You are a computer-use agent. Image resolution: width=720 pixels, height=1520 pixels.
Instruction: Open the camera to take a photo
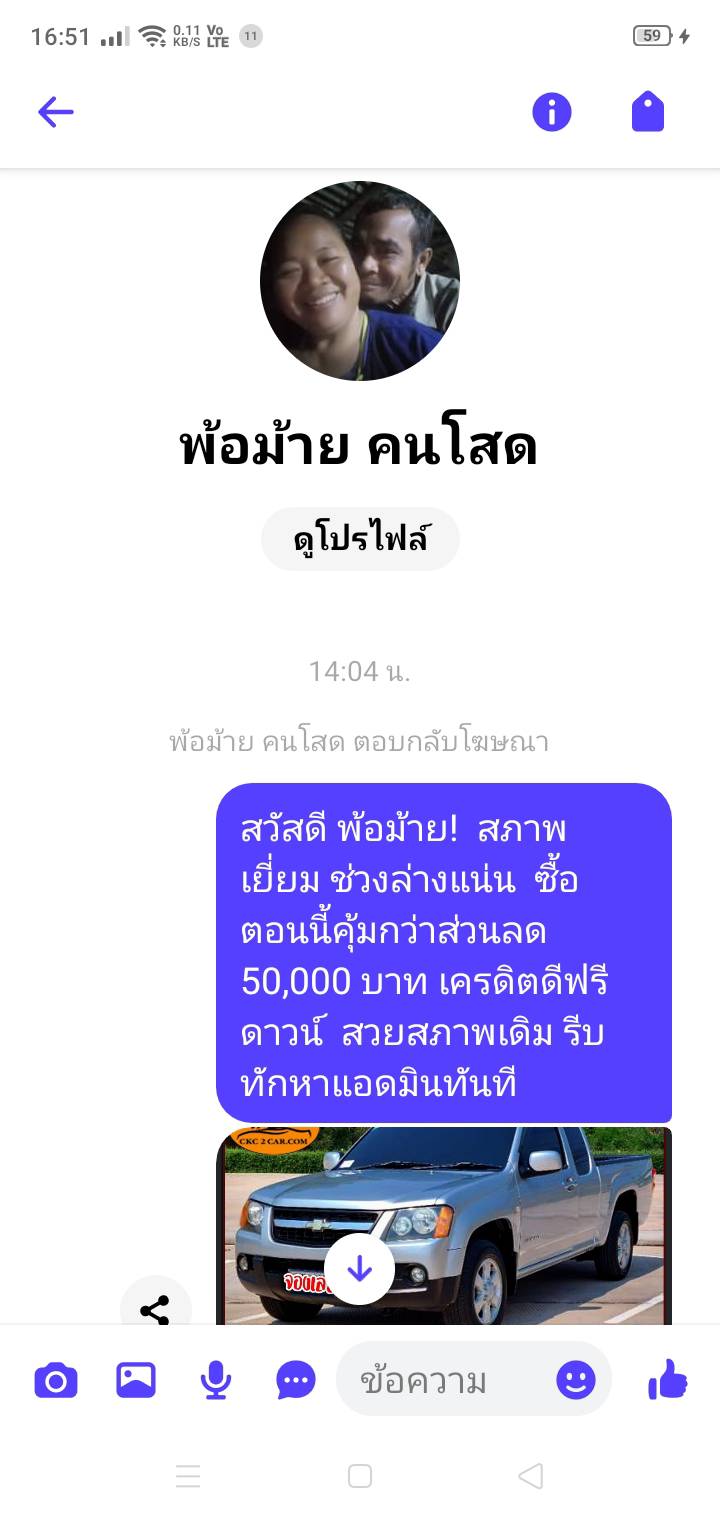coord(56,1381)
